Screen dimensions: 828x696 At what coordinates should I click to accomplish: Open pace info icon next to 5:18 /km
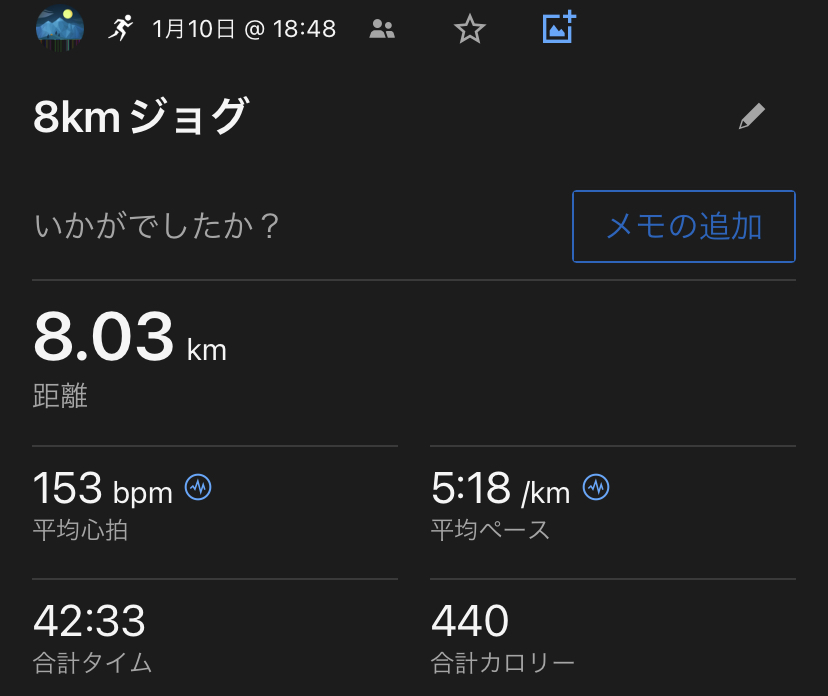click(597, 488)
